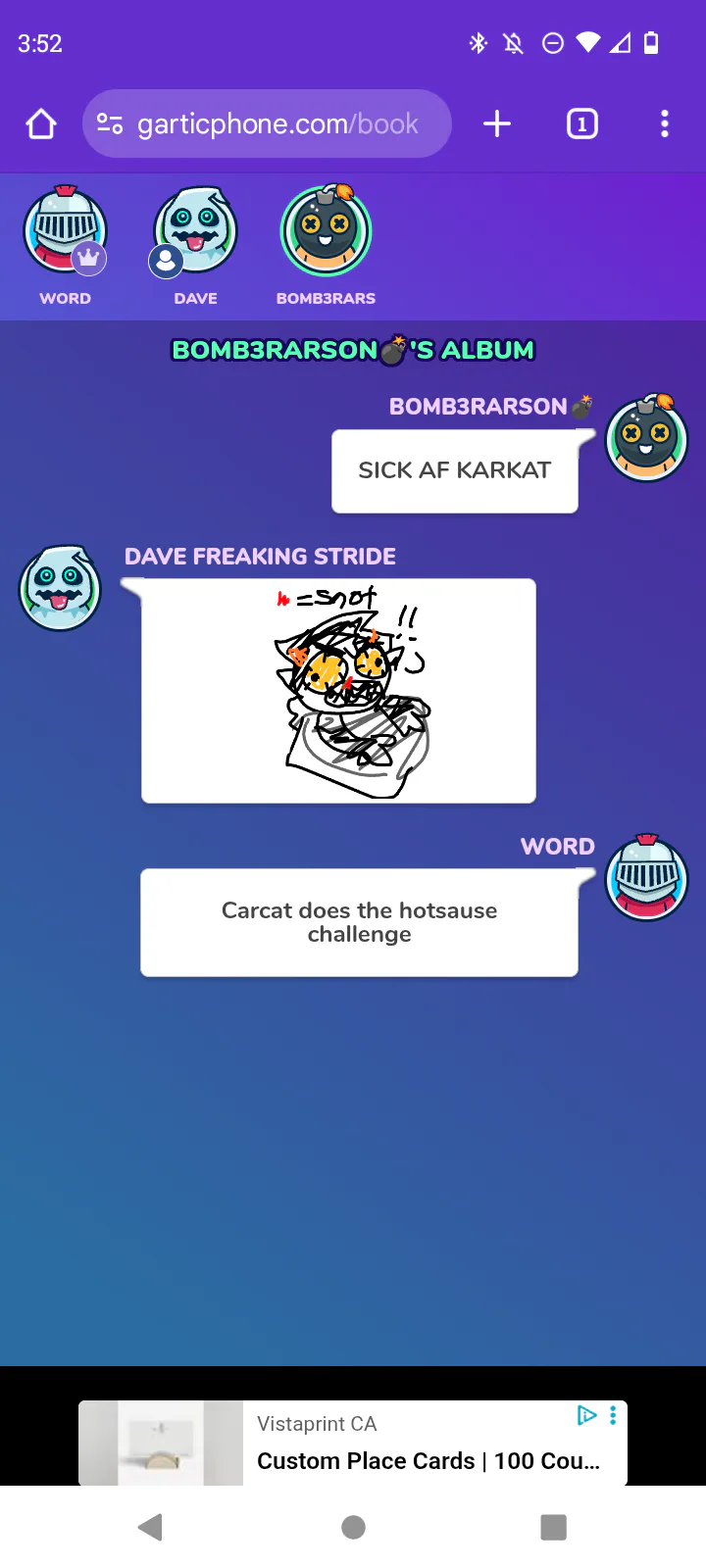The height and width of the screenshot is (1568, 706).
Task: Select WORD's album avatar
Action: coord(65,232)
